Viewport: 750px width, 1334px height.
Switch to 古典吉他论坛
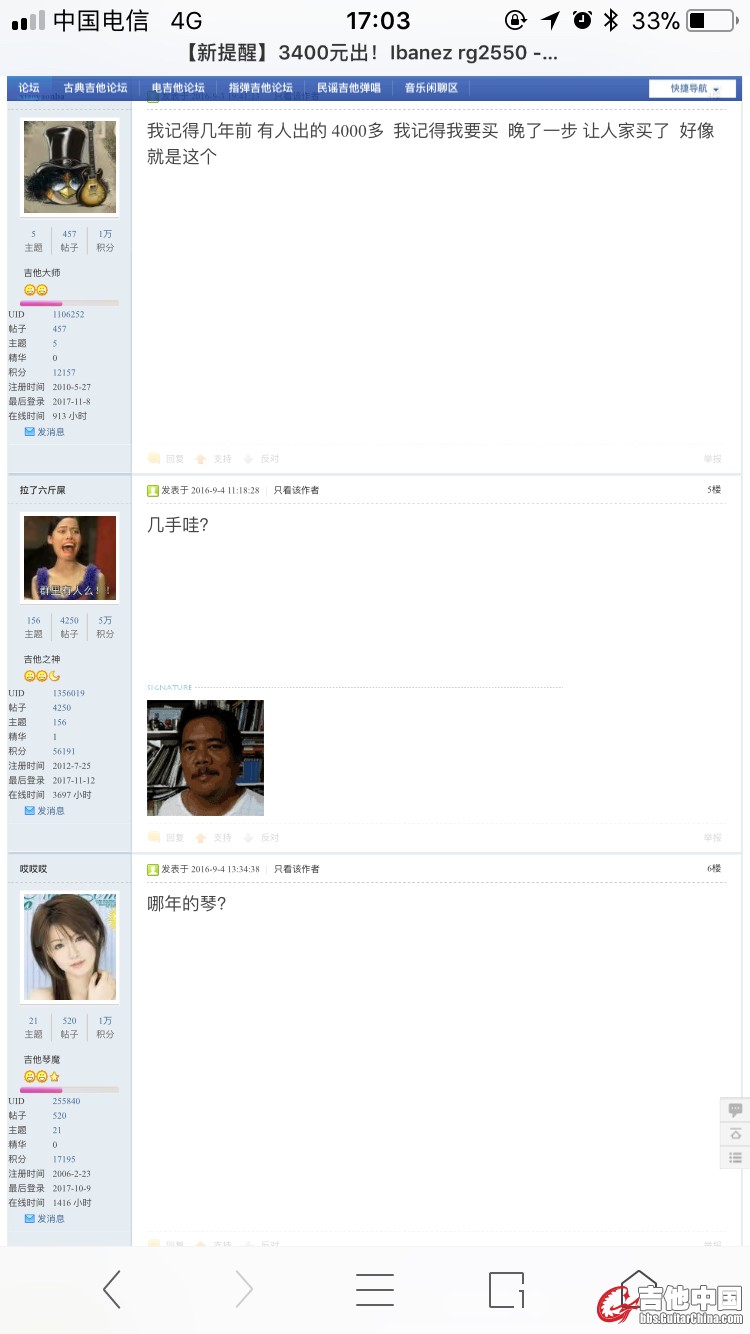pyautogui.click(x=95, y=88)
